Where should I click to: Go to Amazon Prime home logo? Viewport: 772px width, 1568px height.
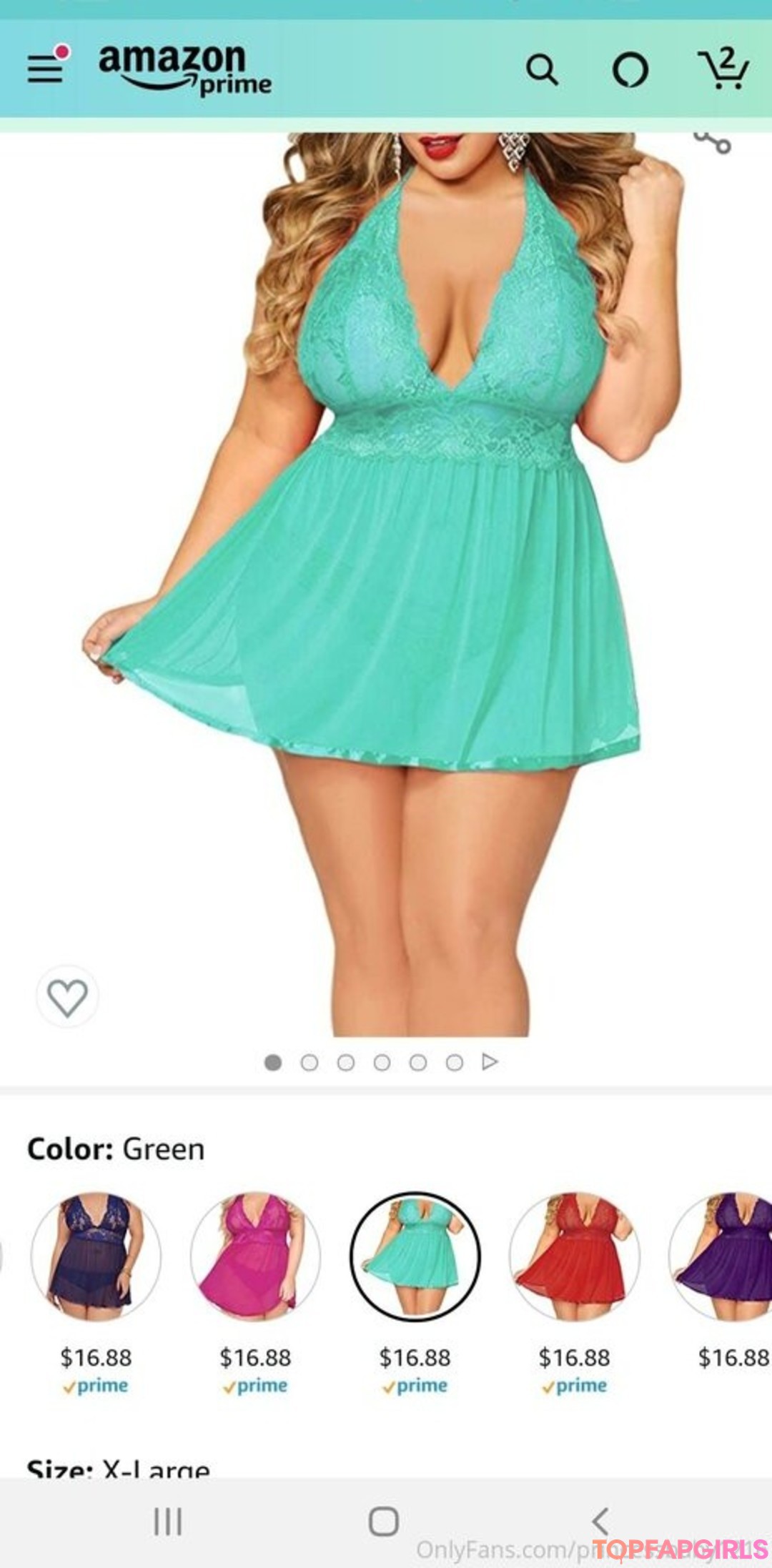pyautogui.click(x=184, y=70)
